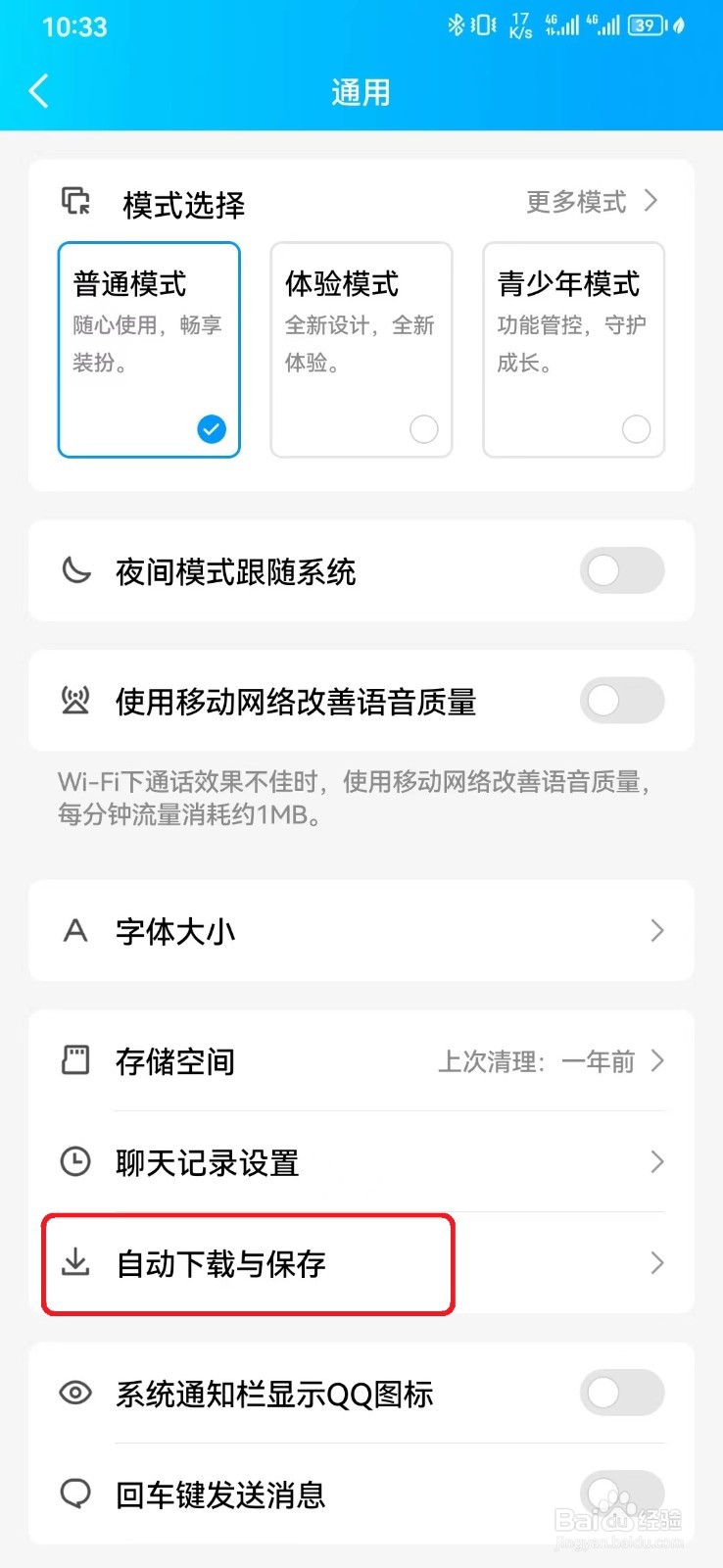Click the download icon beside 自动下载与保存
The height and width of the screenshot is (1568, 723).
click(x=75, y=1264)
